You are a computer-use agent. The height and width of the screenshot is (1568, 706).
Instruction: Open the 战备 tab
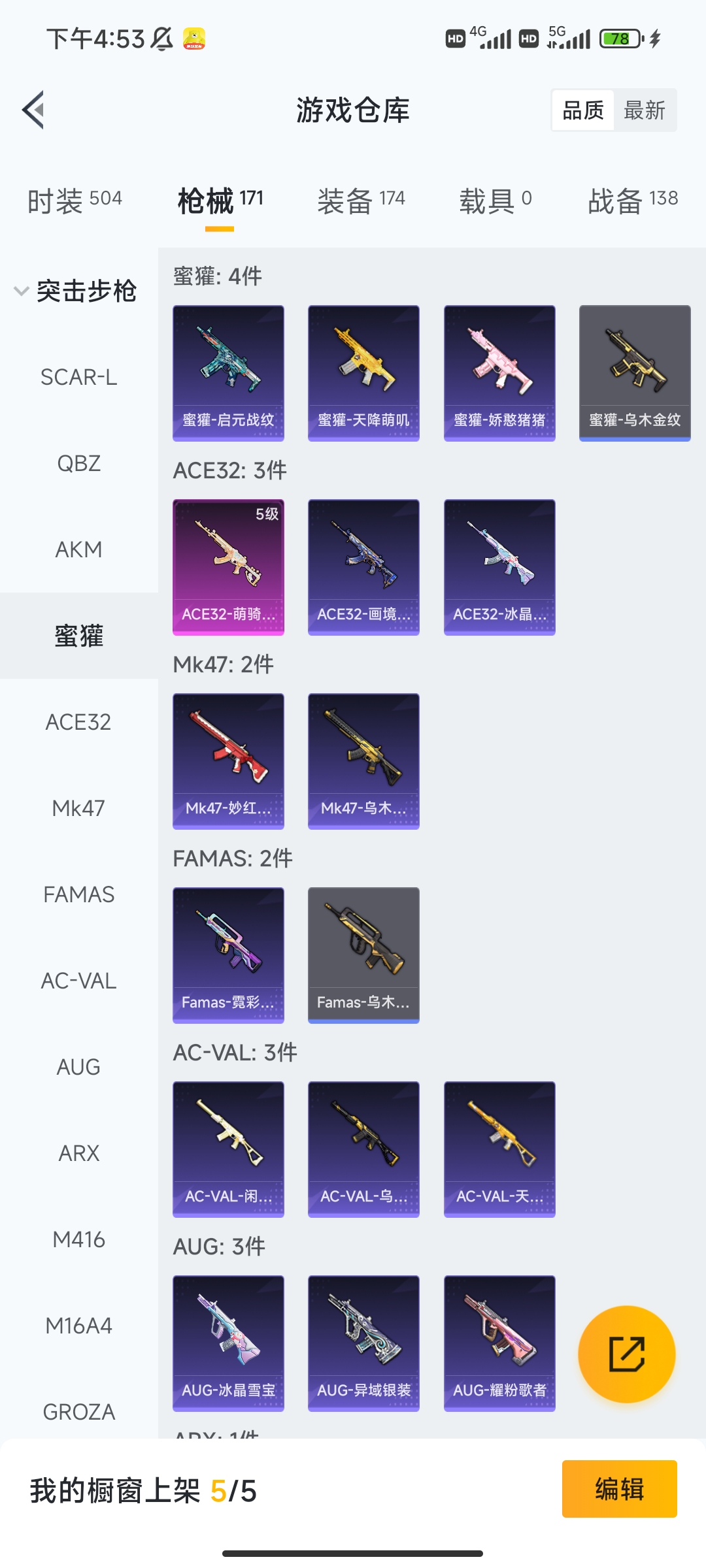pos(632,201)
